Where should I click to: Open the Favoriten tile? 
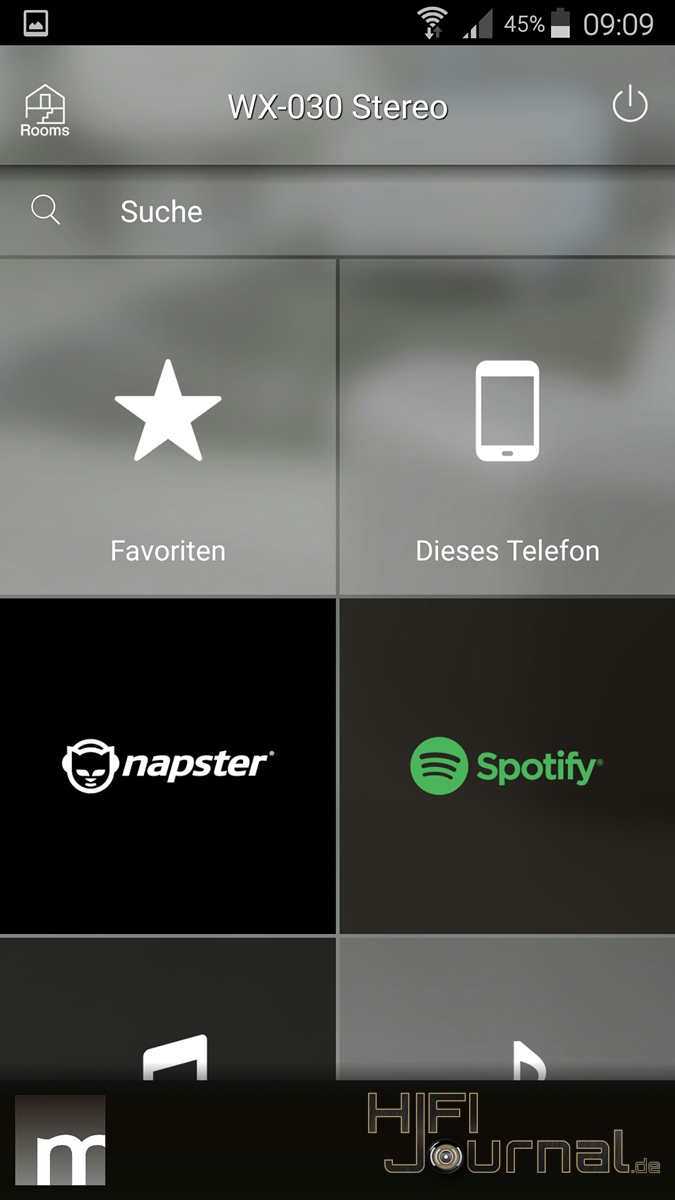167,427
